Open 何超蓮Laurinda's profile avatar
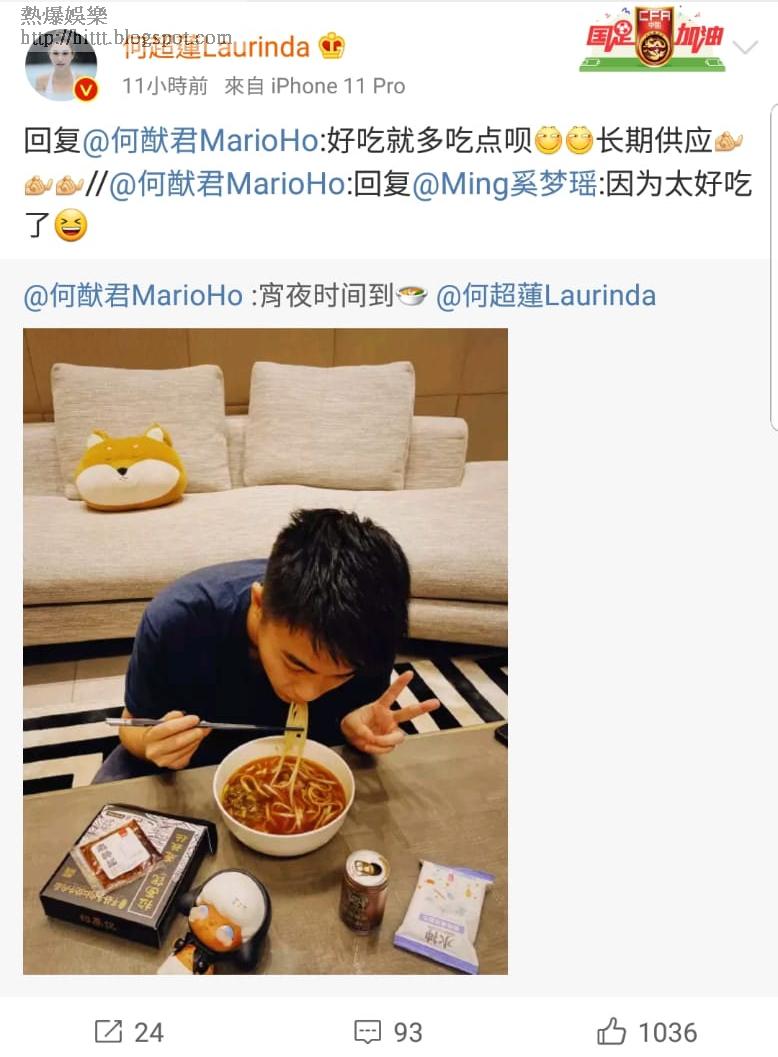 61,65
